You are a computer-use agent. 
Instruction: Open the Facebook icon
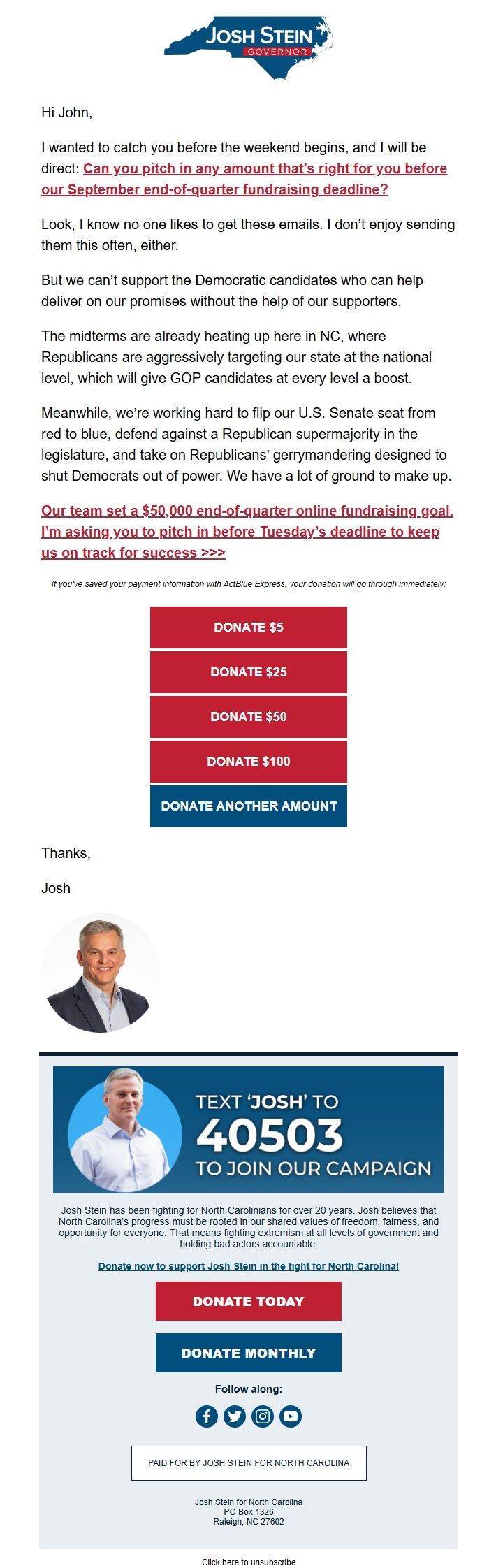pos(207,1416)
